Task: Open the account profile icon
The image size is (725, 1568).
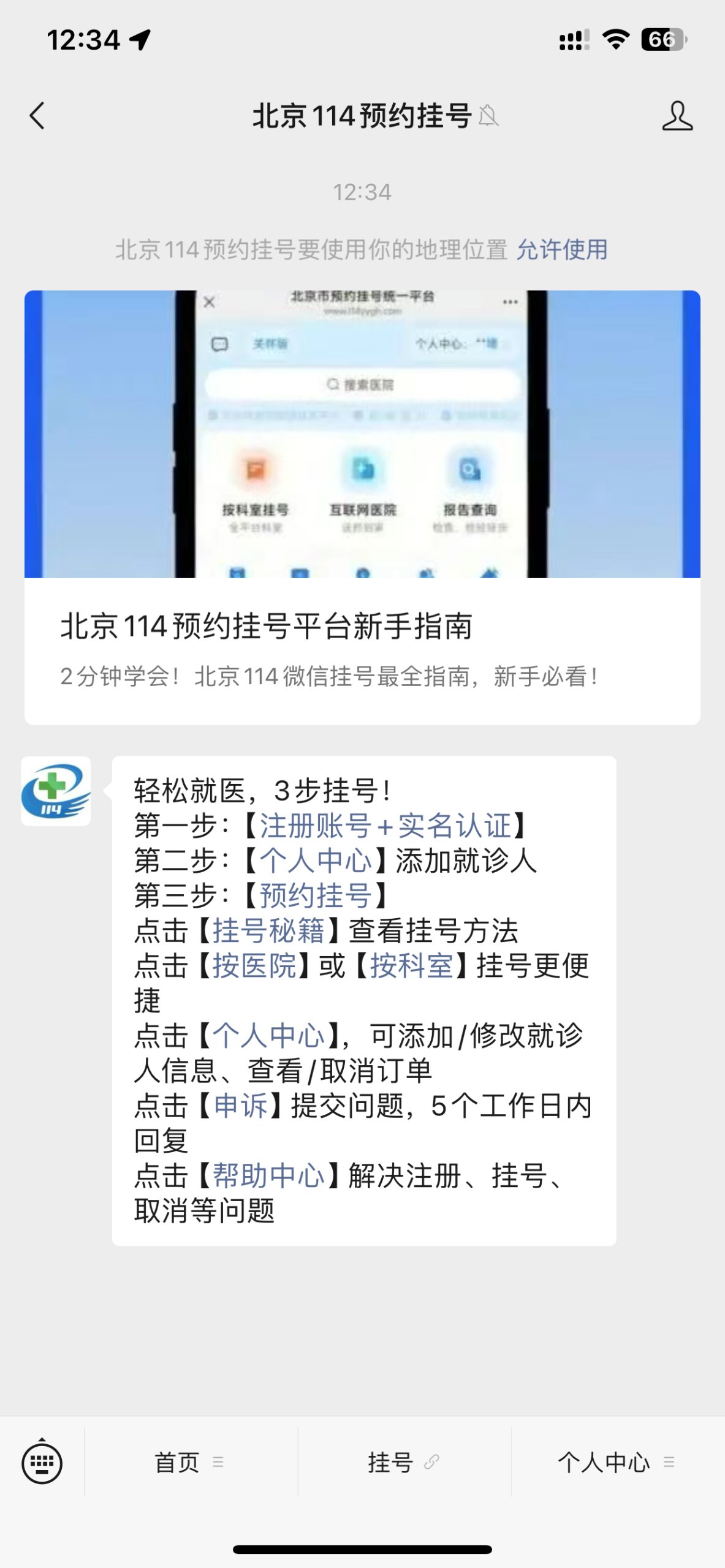Action: tap(677, 116)
